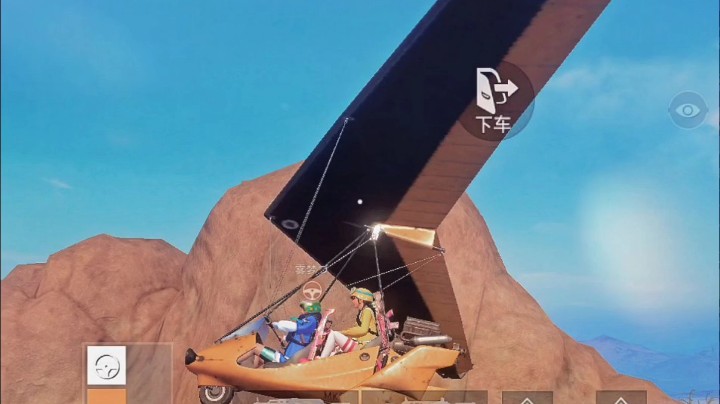Viewport: 720px width, 404px height.
Task: Toggle the eye free-look icon
Action: (x=688, y=110)
